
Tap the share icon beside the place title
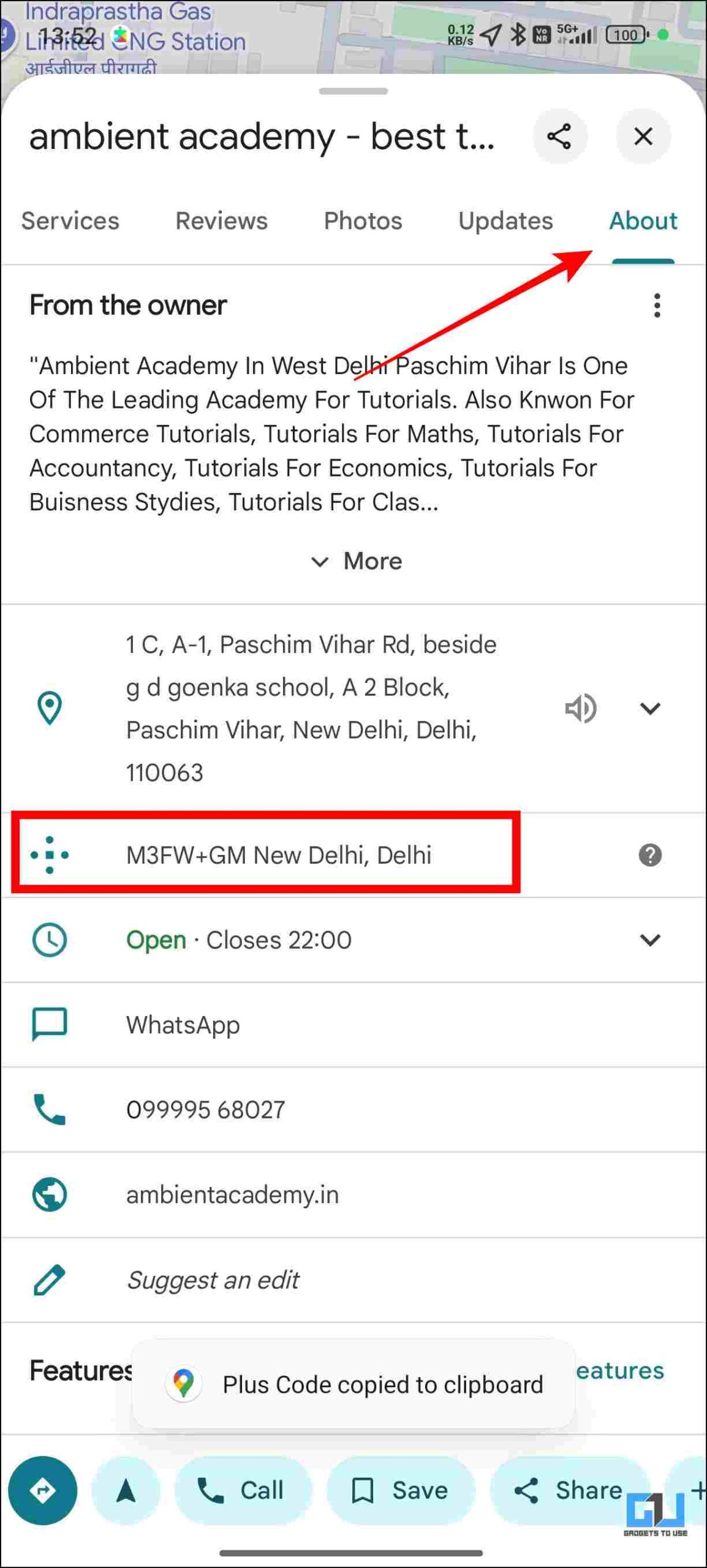(x=559, y=136)
